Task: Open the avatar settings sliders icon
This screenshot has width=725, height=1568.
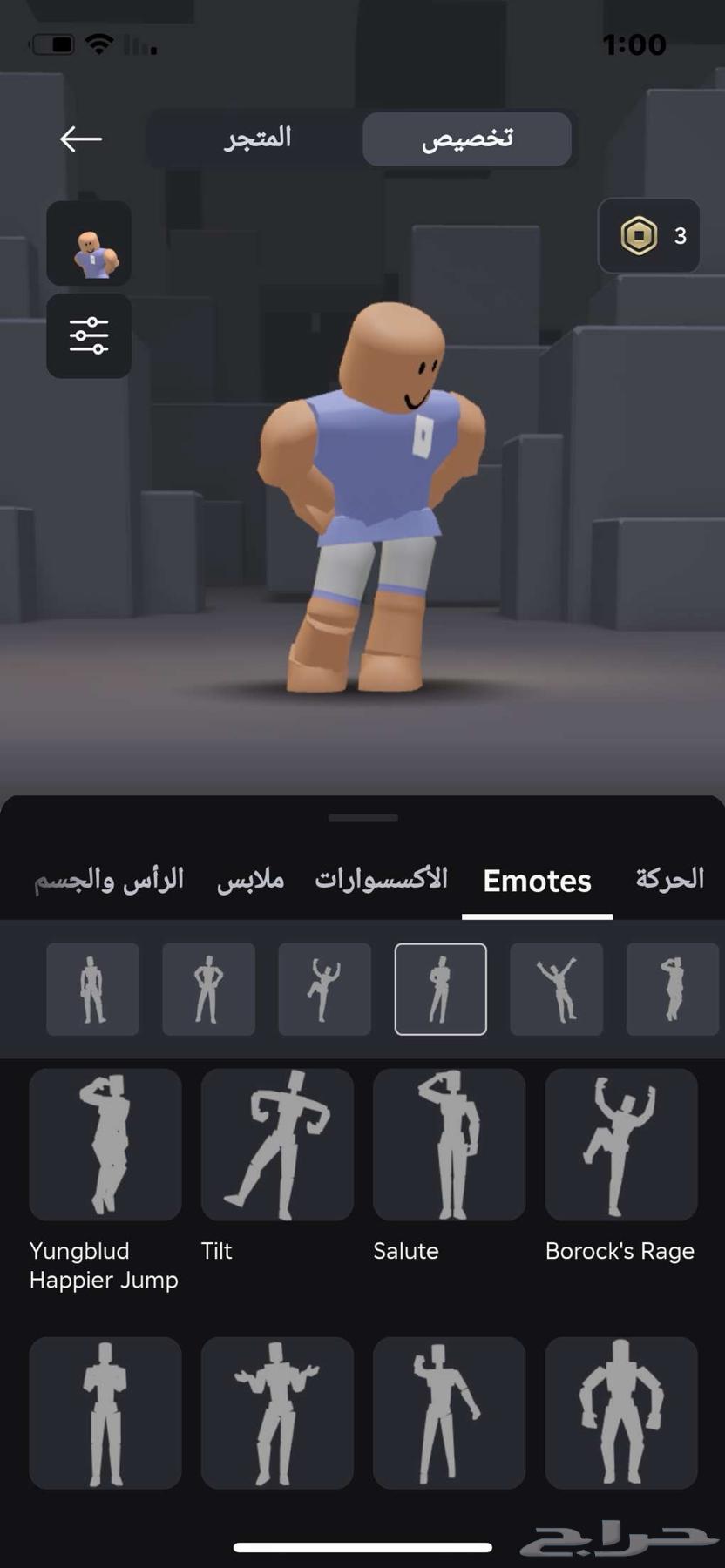Action: tap(89, 335)
